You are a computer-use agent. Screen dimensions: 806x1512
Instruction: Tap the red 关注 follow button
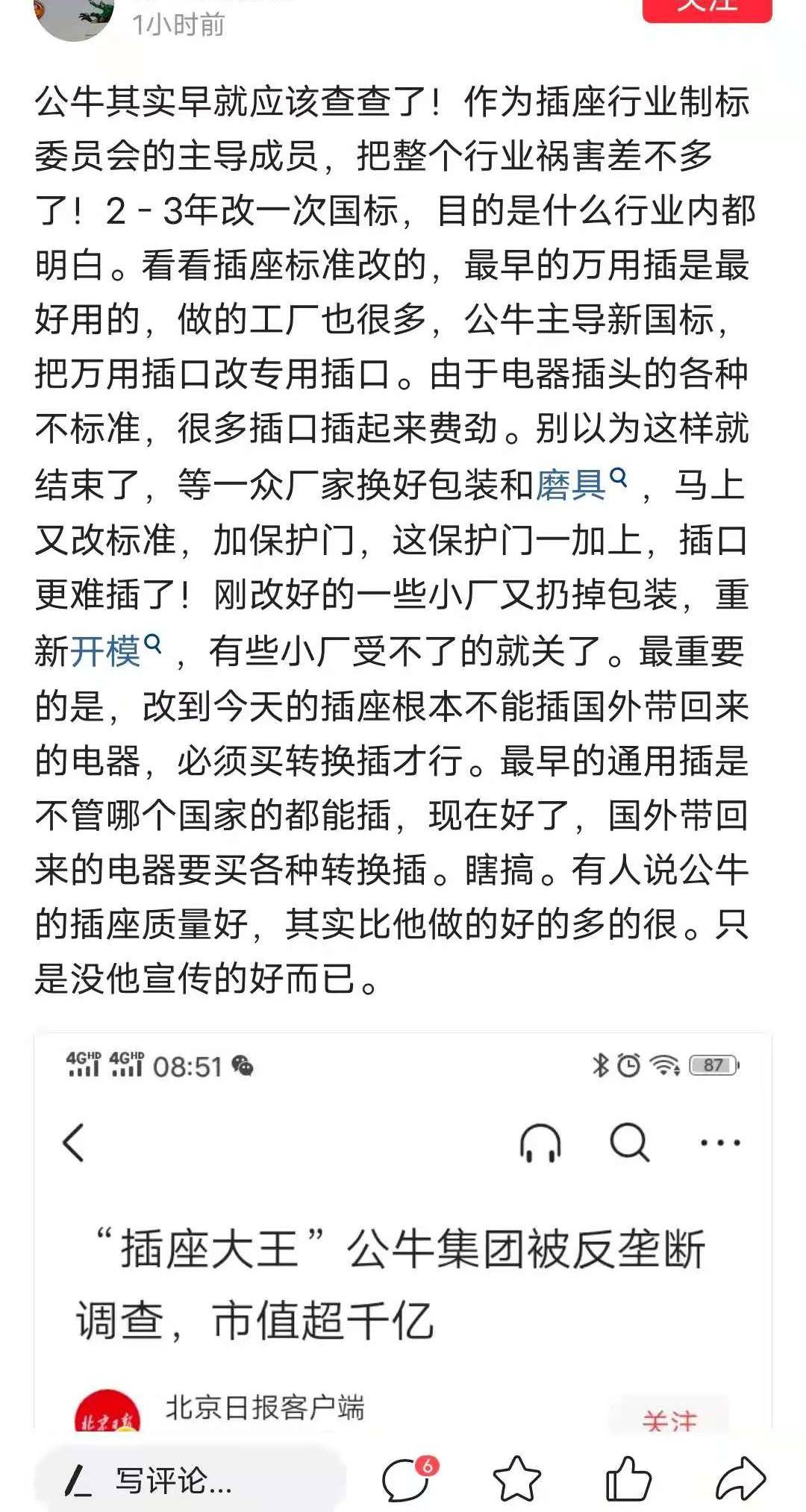click(x=706, y=9)
